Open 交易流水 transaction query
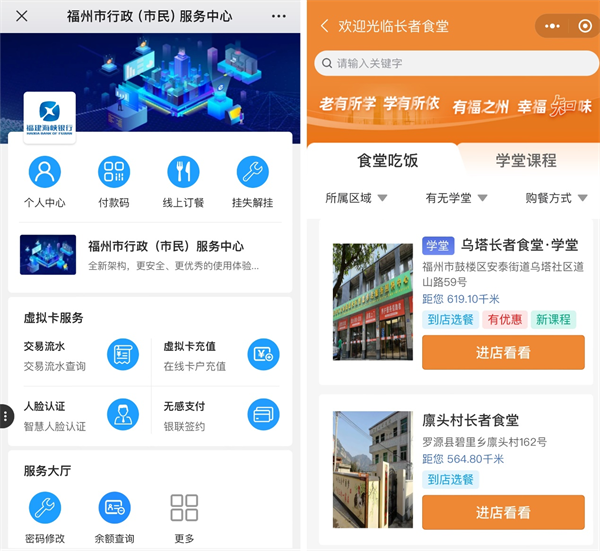Screen dimensions: 600x551 80,356
